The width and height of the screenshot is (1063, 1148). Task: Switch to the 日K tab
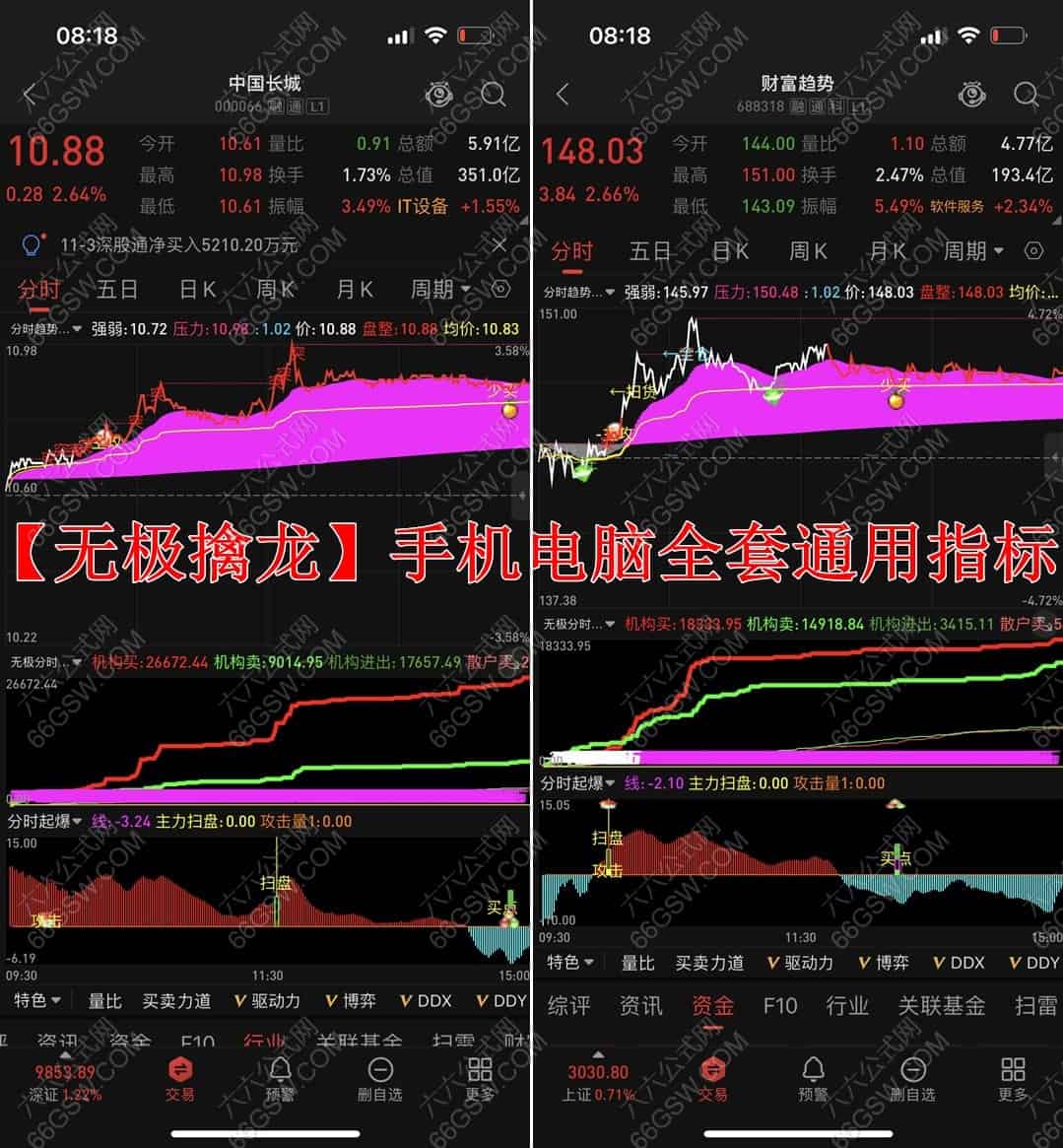click(x=196, y=289)
